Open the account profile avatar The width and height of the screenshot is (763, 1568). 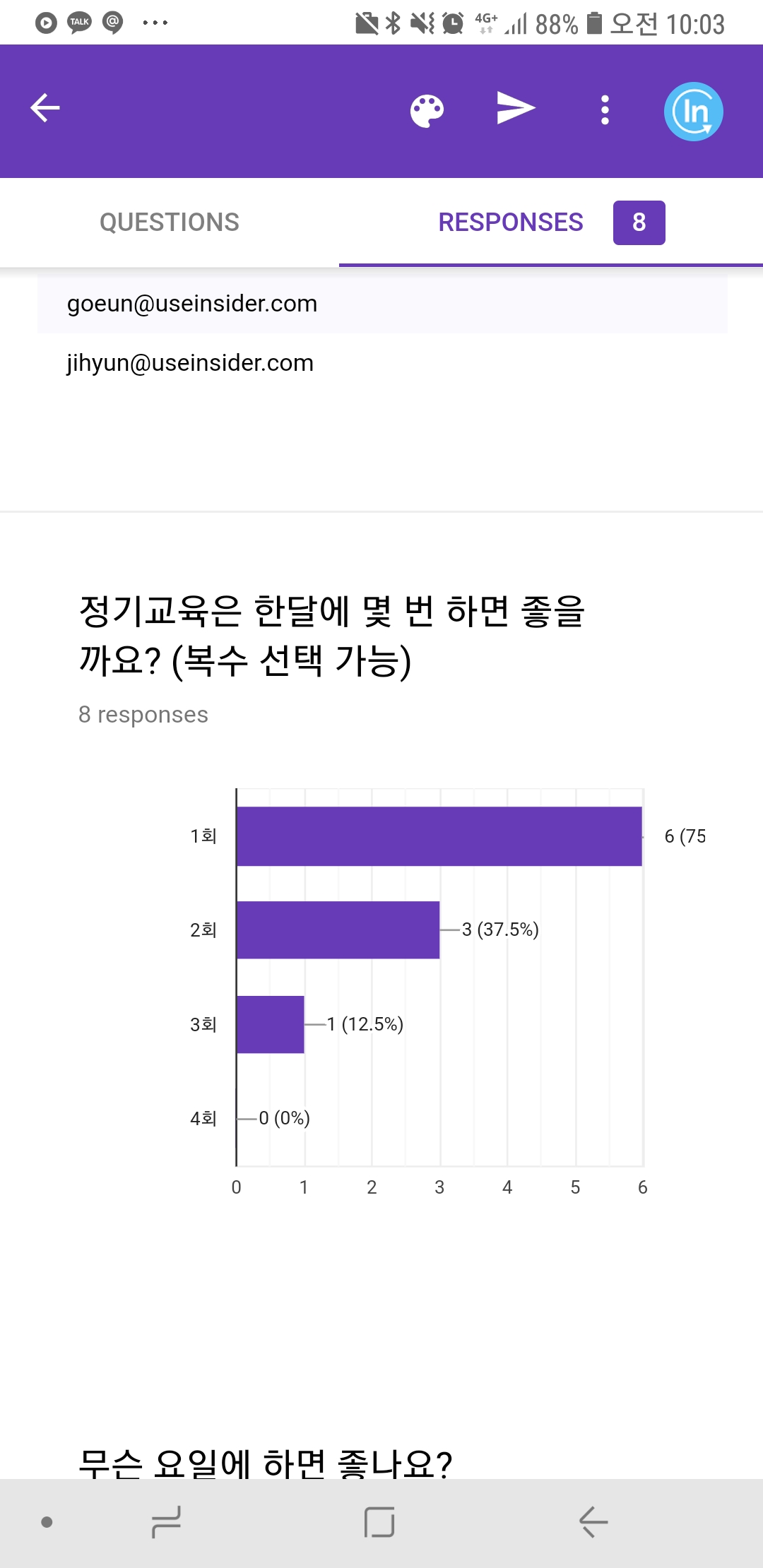pos(693,112)
